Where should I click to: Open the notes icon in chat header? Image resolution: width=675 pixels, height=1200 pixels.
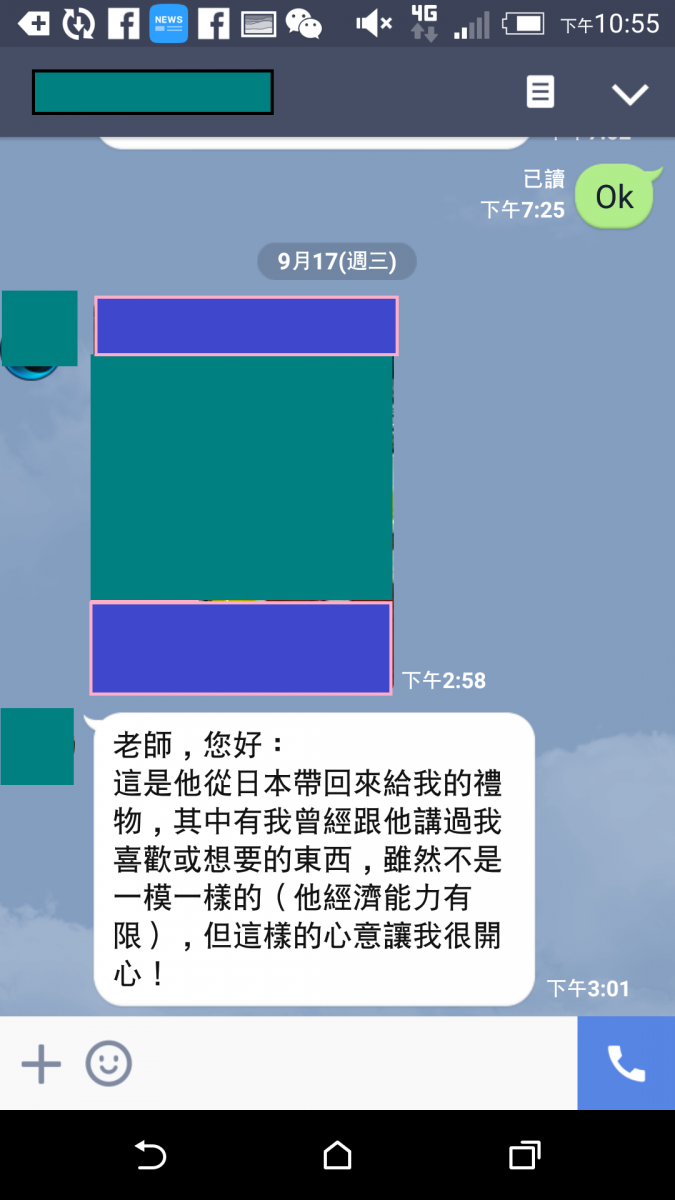tap(540, 93)
